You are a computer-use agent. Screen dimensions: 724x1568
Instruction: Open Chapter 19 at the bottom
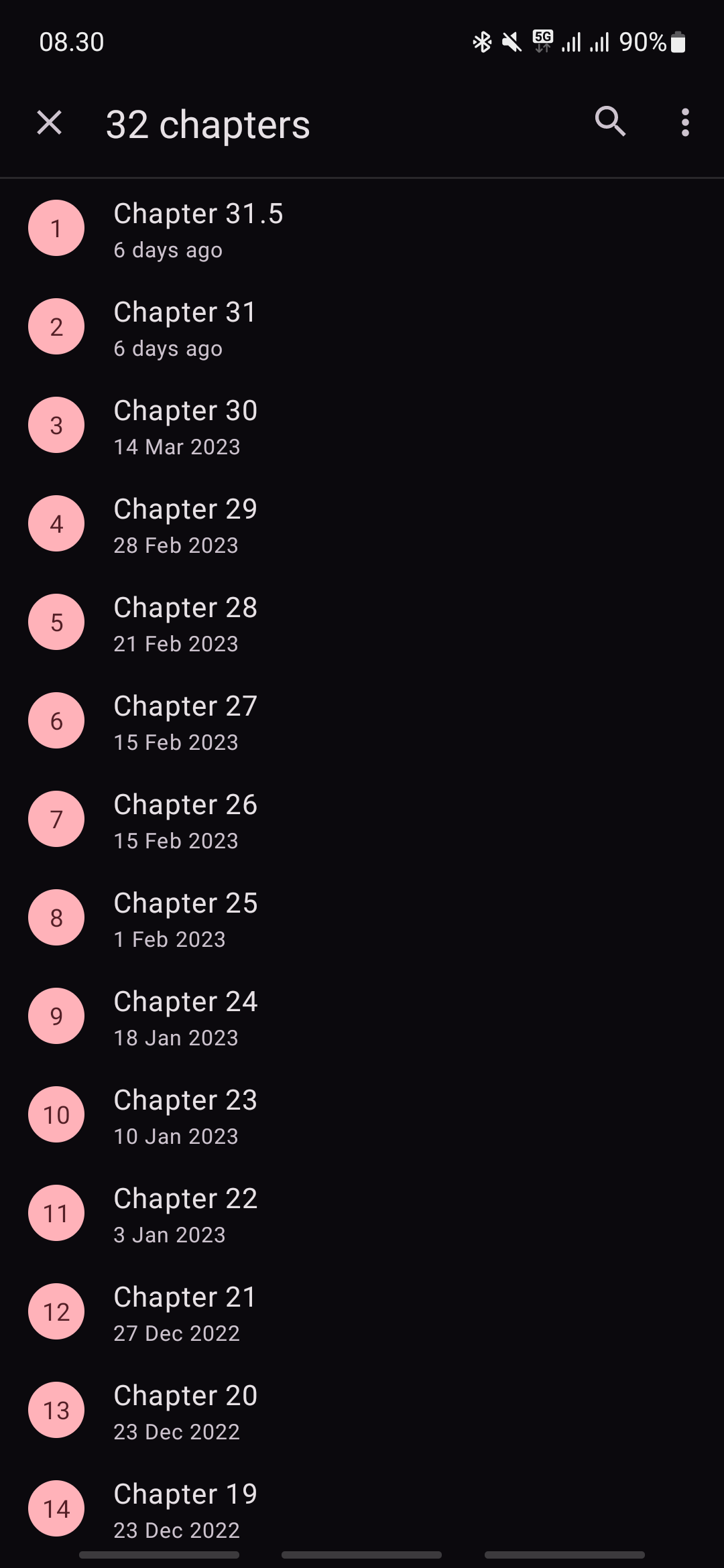tap(185, 1493)
